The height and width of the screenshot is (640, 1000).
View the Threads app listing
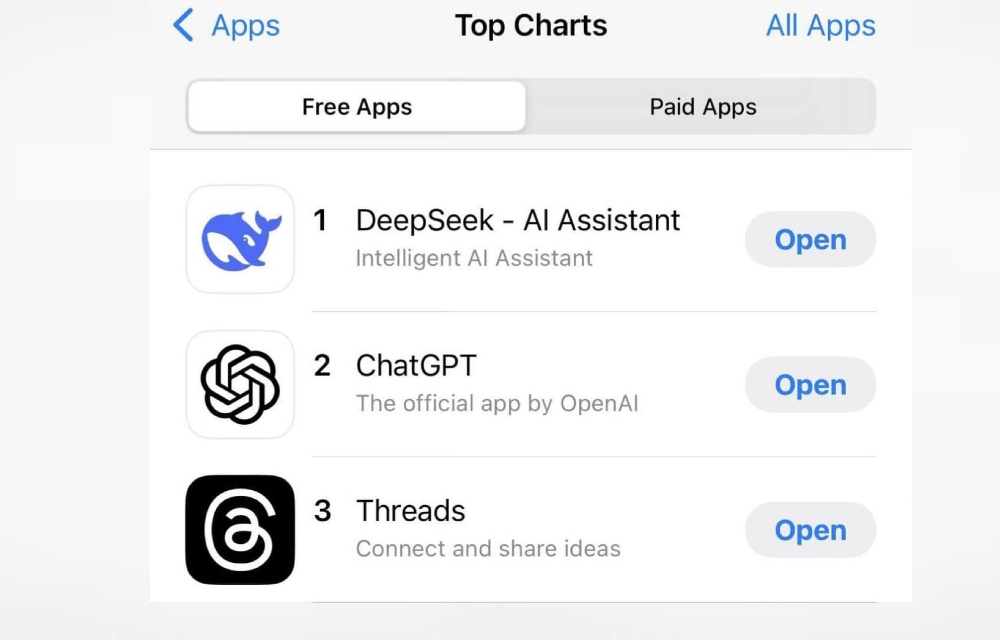tap(411, 511)
